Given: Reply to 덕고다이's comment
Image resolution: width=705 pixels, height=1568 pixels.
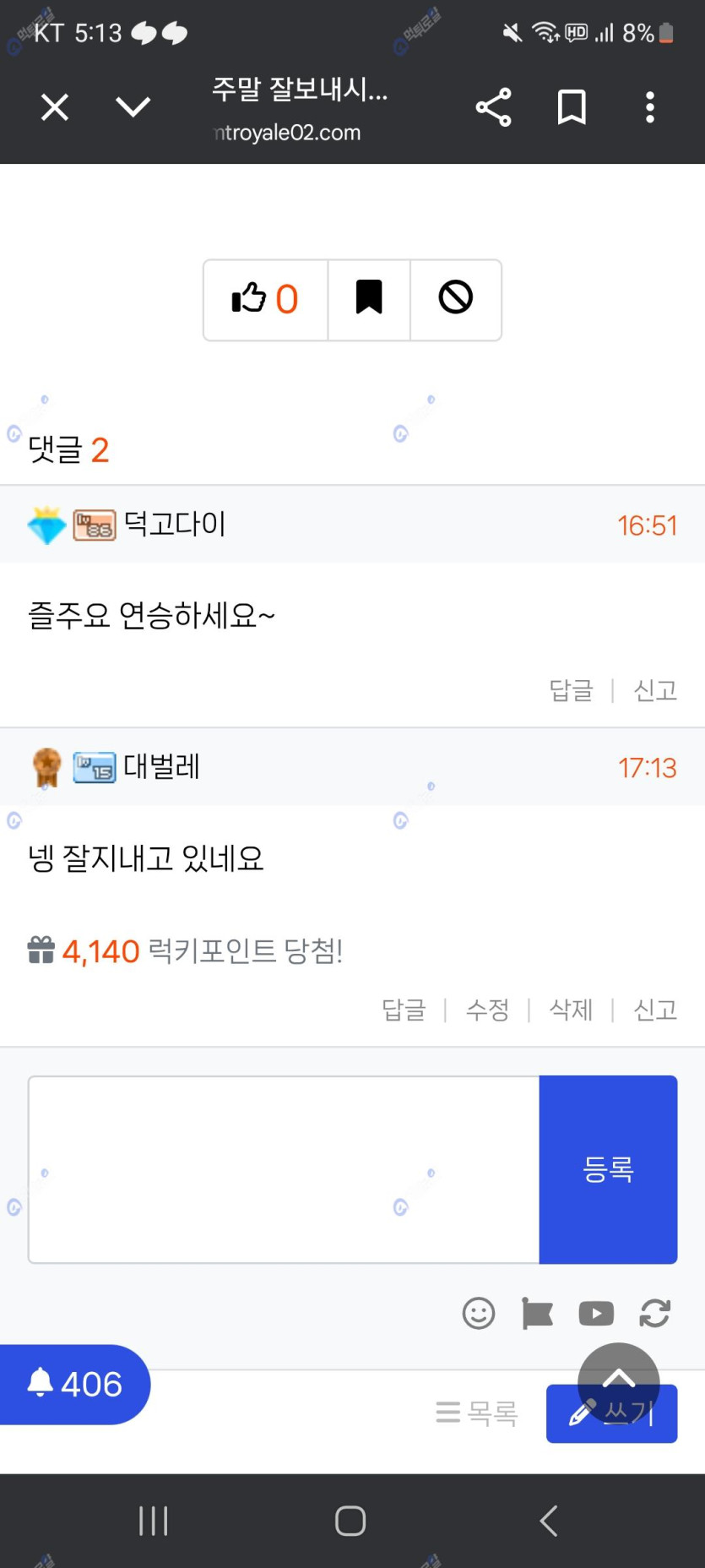Looking at the screenshot, I should point(572,691).
